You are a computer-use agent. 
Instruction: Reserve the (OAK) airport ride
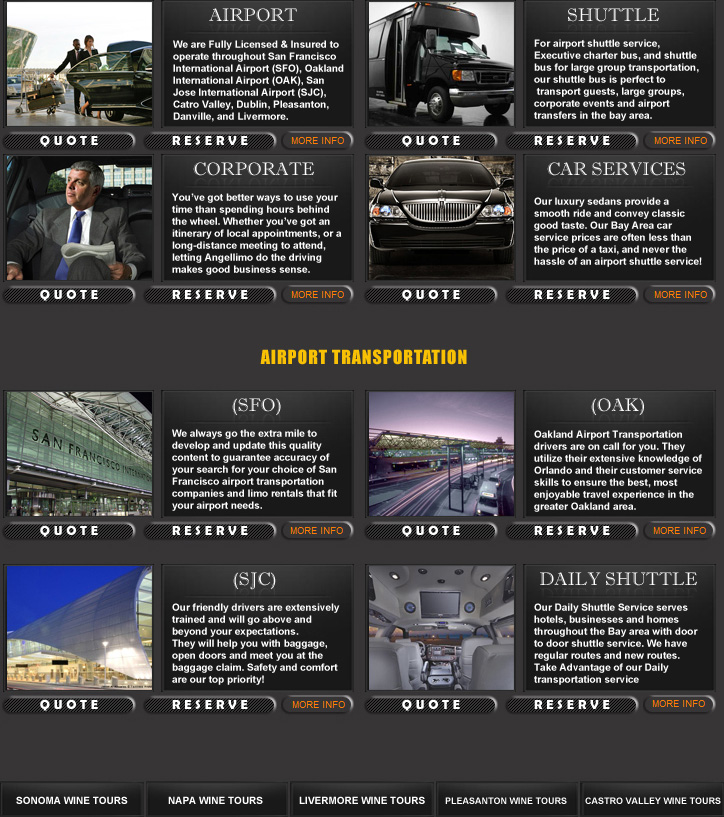[572, 531]
